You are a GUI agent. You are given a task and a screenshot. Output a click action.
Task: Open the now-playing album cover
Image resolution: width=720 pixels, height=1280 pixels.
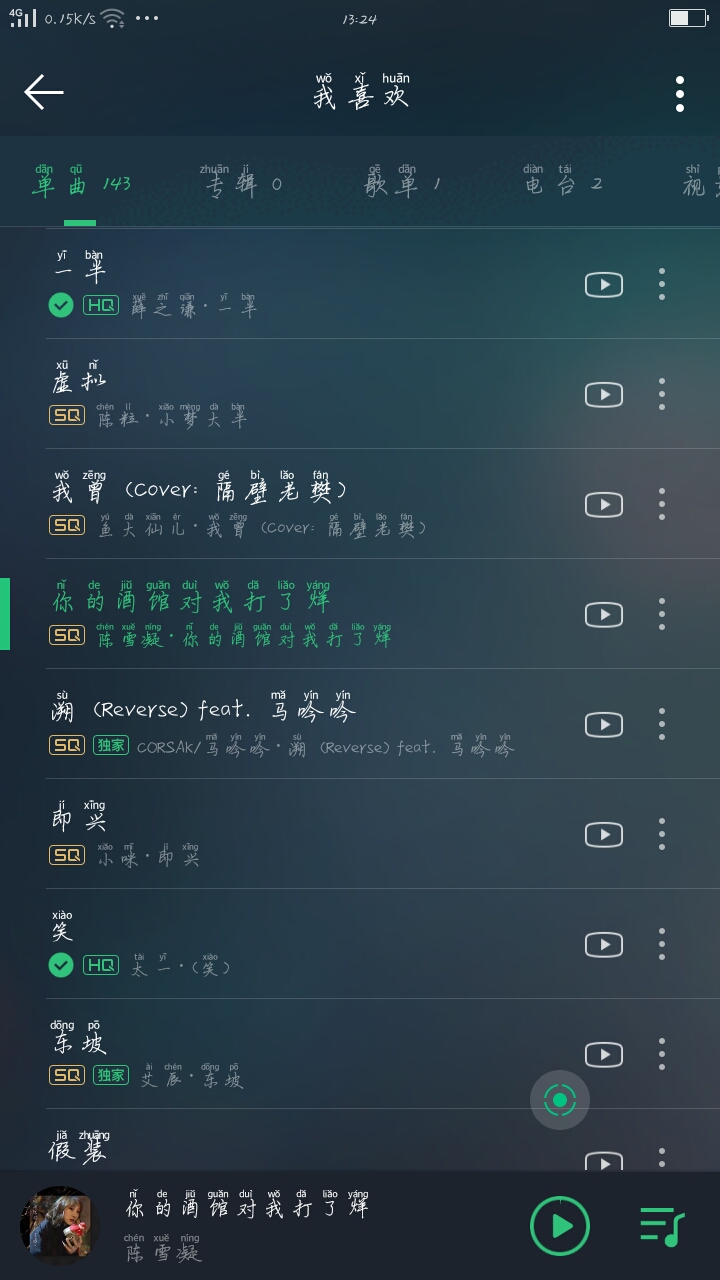coord(60,1225)
